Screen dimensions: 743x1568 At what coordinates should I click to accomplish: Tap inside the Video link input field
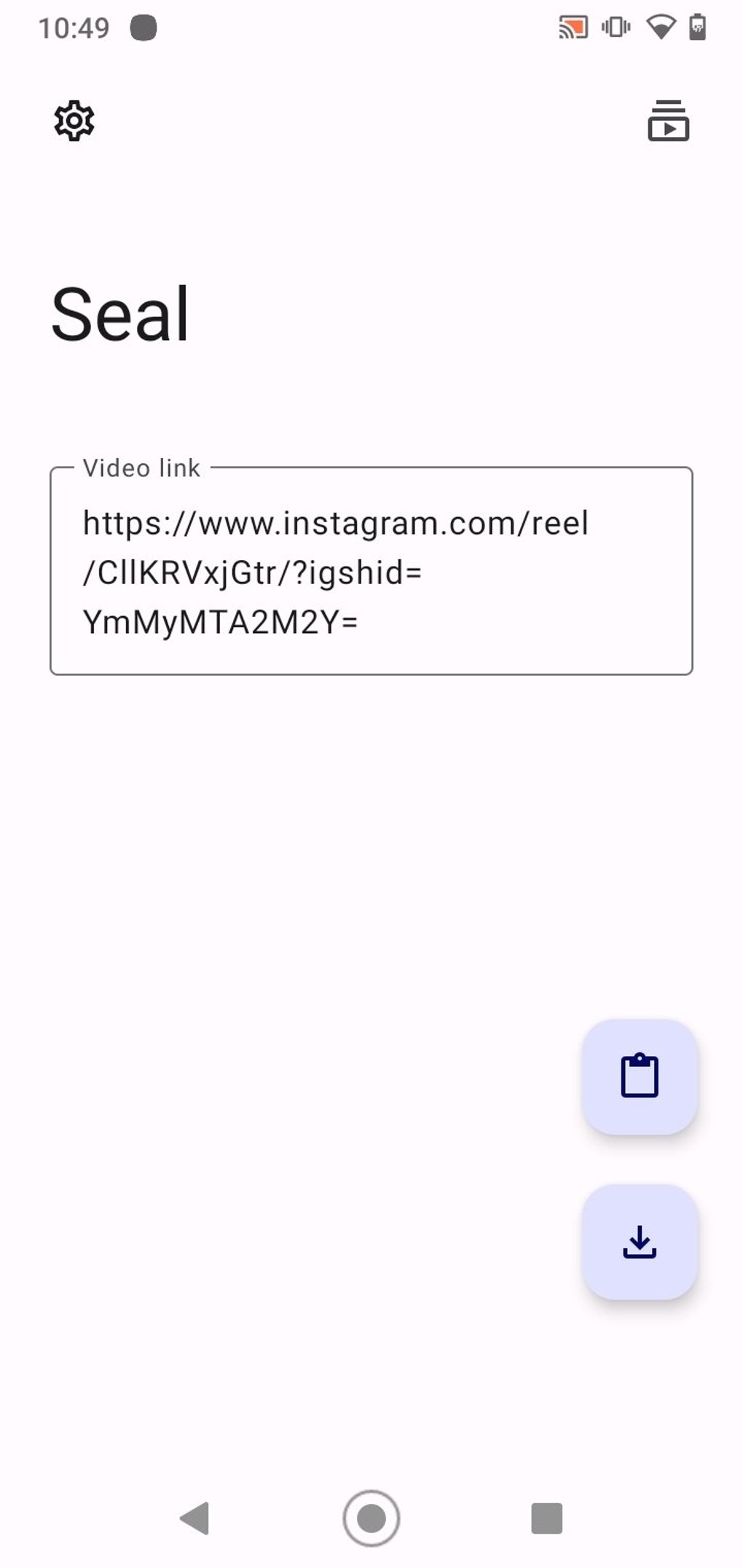pyautogui.click(x=371, y=572)
